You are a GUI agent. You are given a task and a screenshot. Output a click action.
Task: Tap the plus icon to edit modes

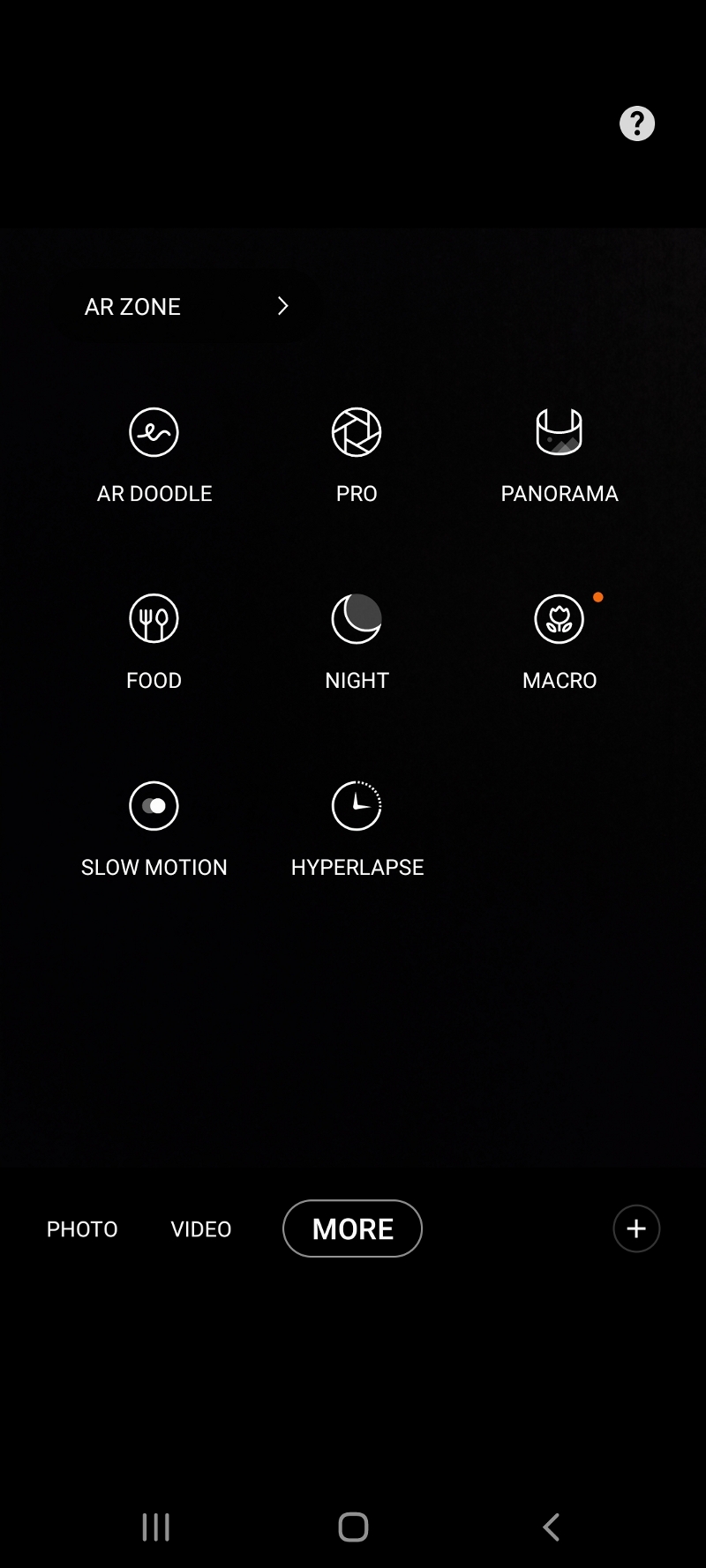point(636,1228)
